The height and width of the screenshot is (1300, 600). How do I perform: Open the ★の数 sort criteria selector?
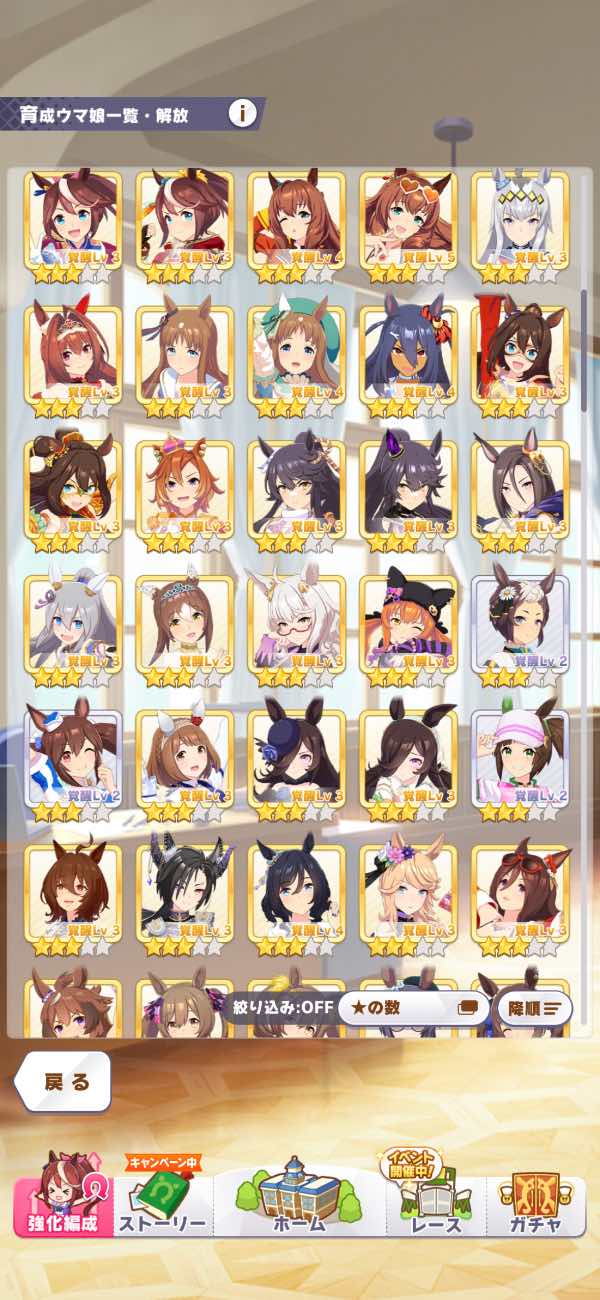point(410,1007)
